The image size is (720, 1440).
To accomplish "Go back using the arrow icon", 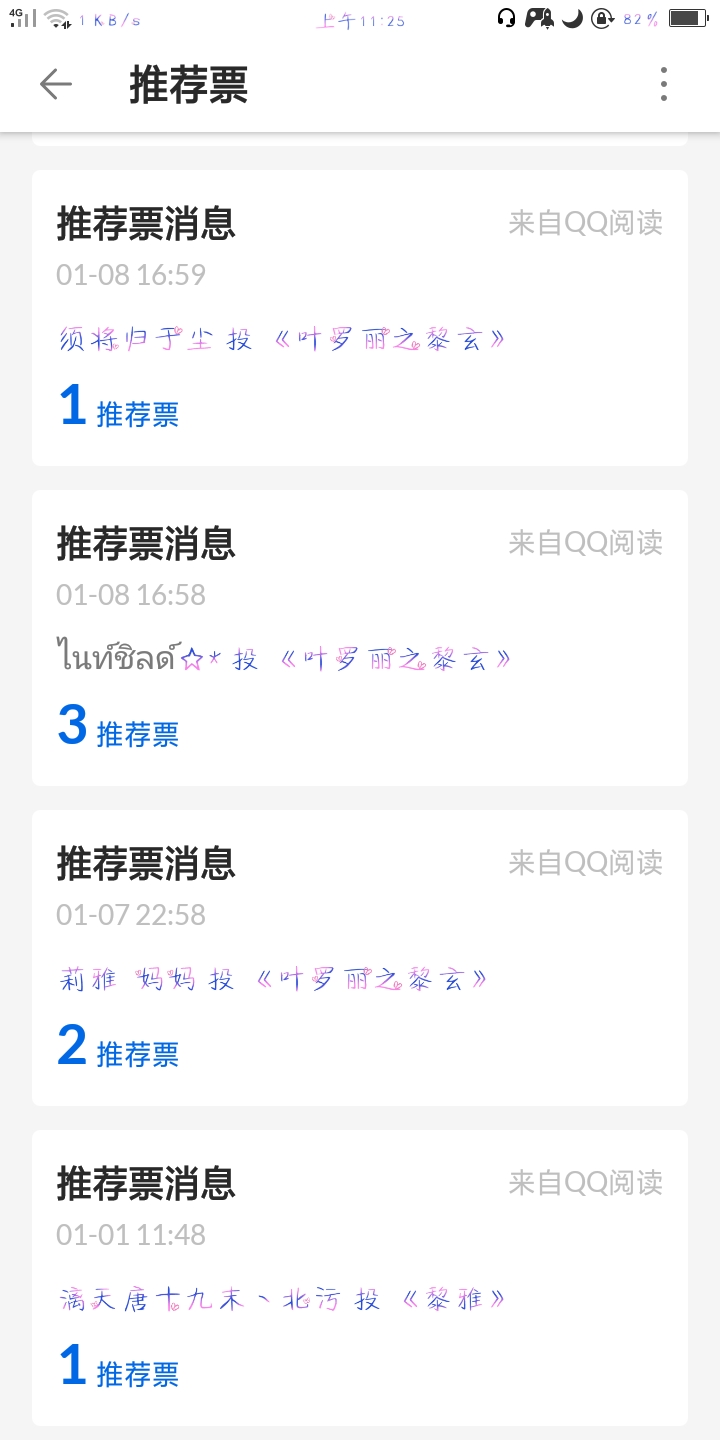I will tap(56, 85).
